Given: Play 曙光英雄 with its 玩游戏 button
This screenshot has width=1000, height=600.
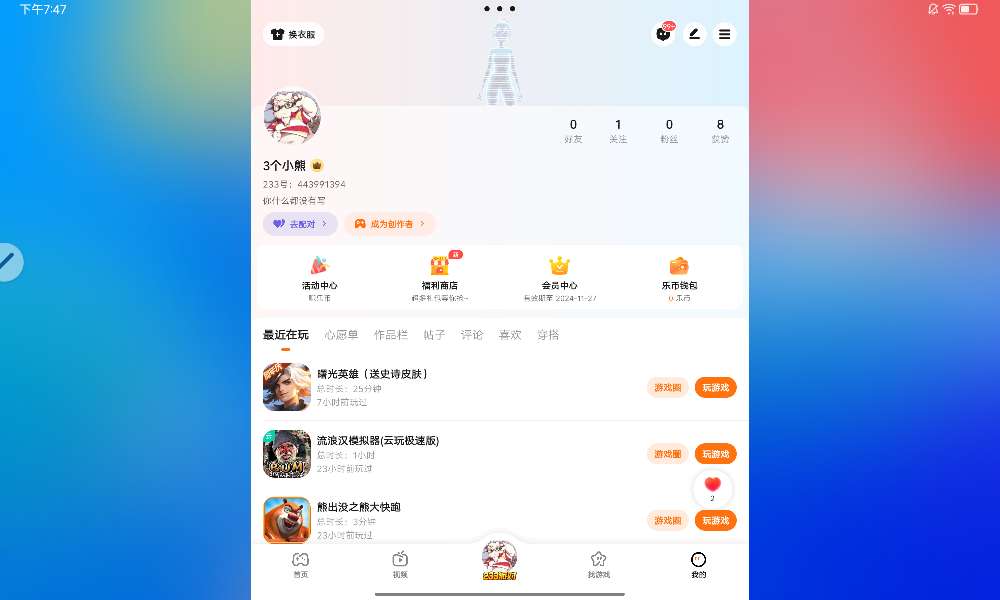Looking at the screenshot, I should 715,387.
